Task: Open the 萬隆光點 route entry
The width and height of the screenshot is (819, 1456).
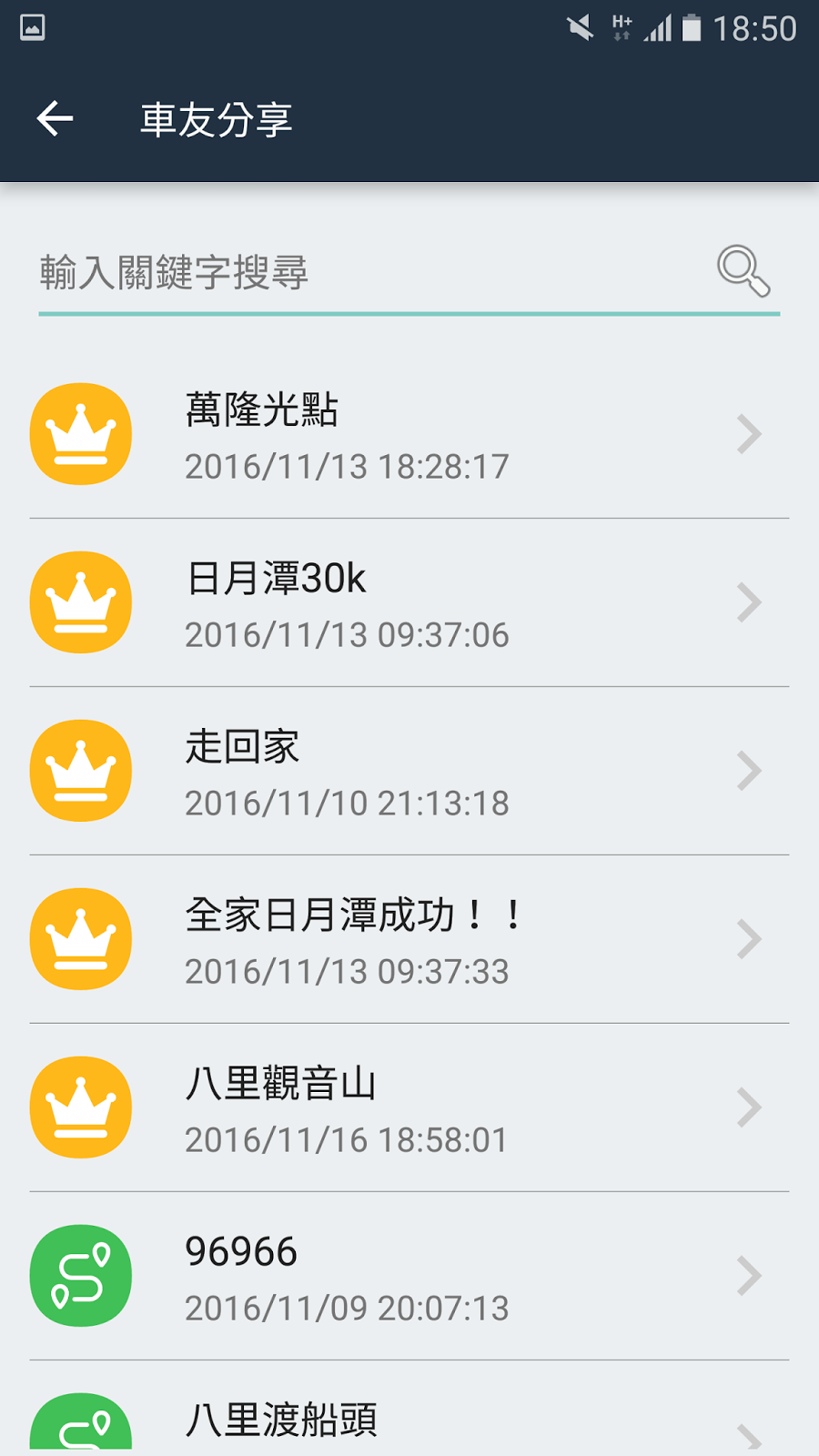Action: pos(409,435)
